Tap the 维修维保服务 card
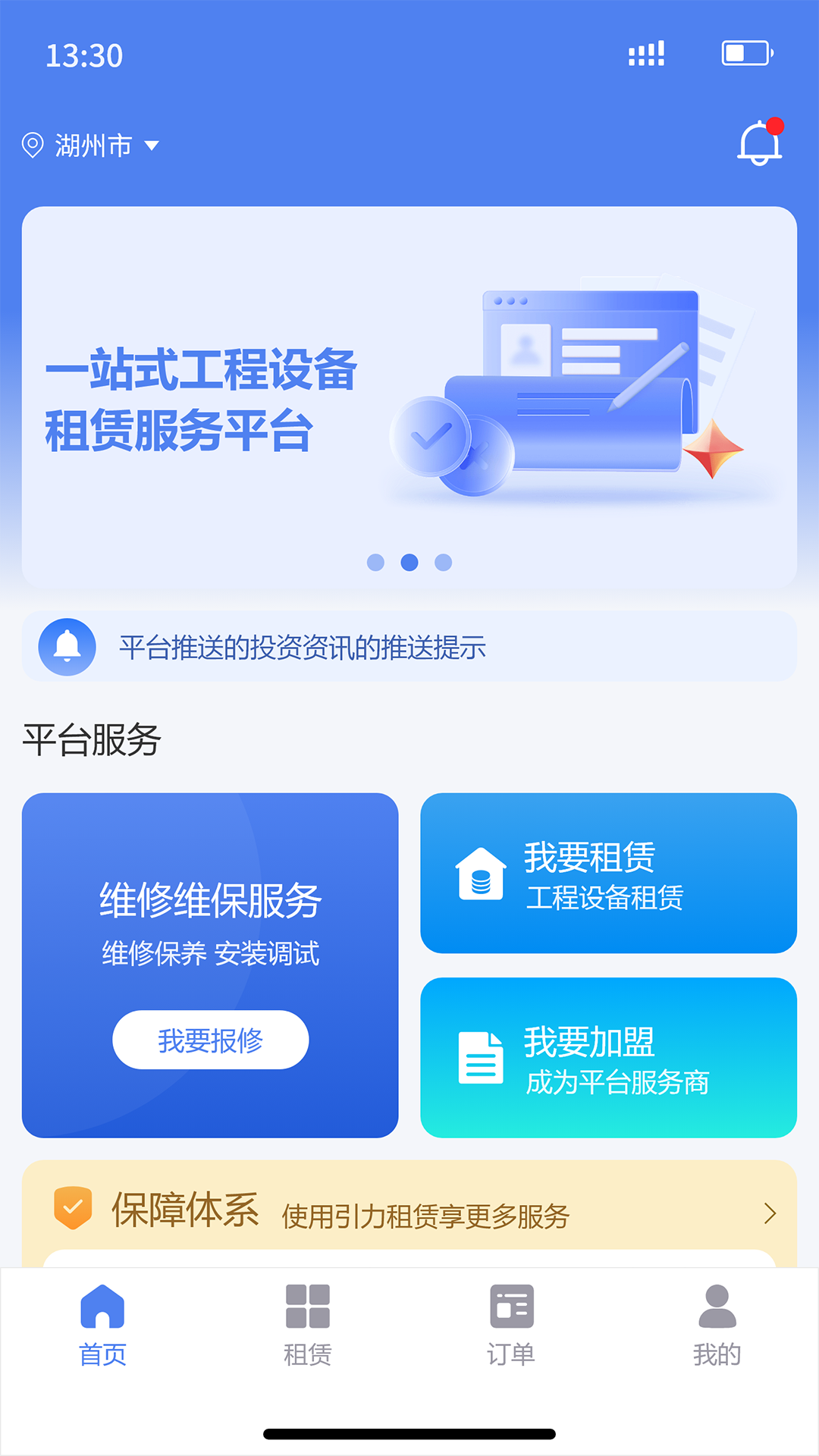This screenshot has height=1456, width=819. point(211,963)
